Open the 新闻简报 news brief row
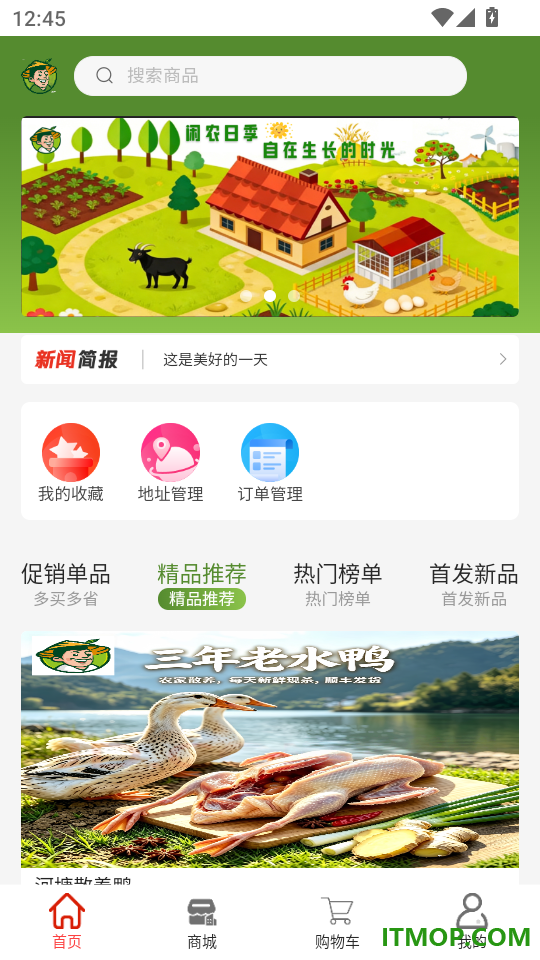The height and width of the screenshot is (960, 540). coord(270,359)
